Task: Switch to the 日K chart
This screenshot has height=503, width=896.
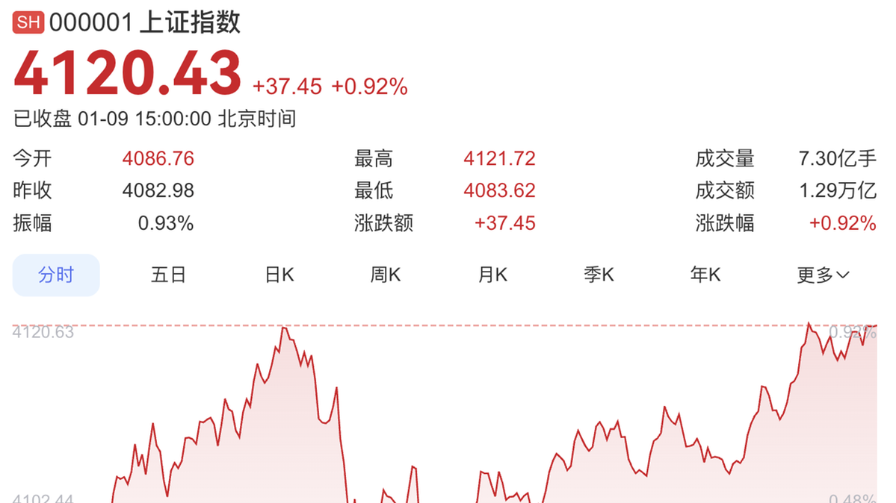Action: click(279, 275)
